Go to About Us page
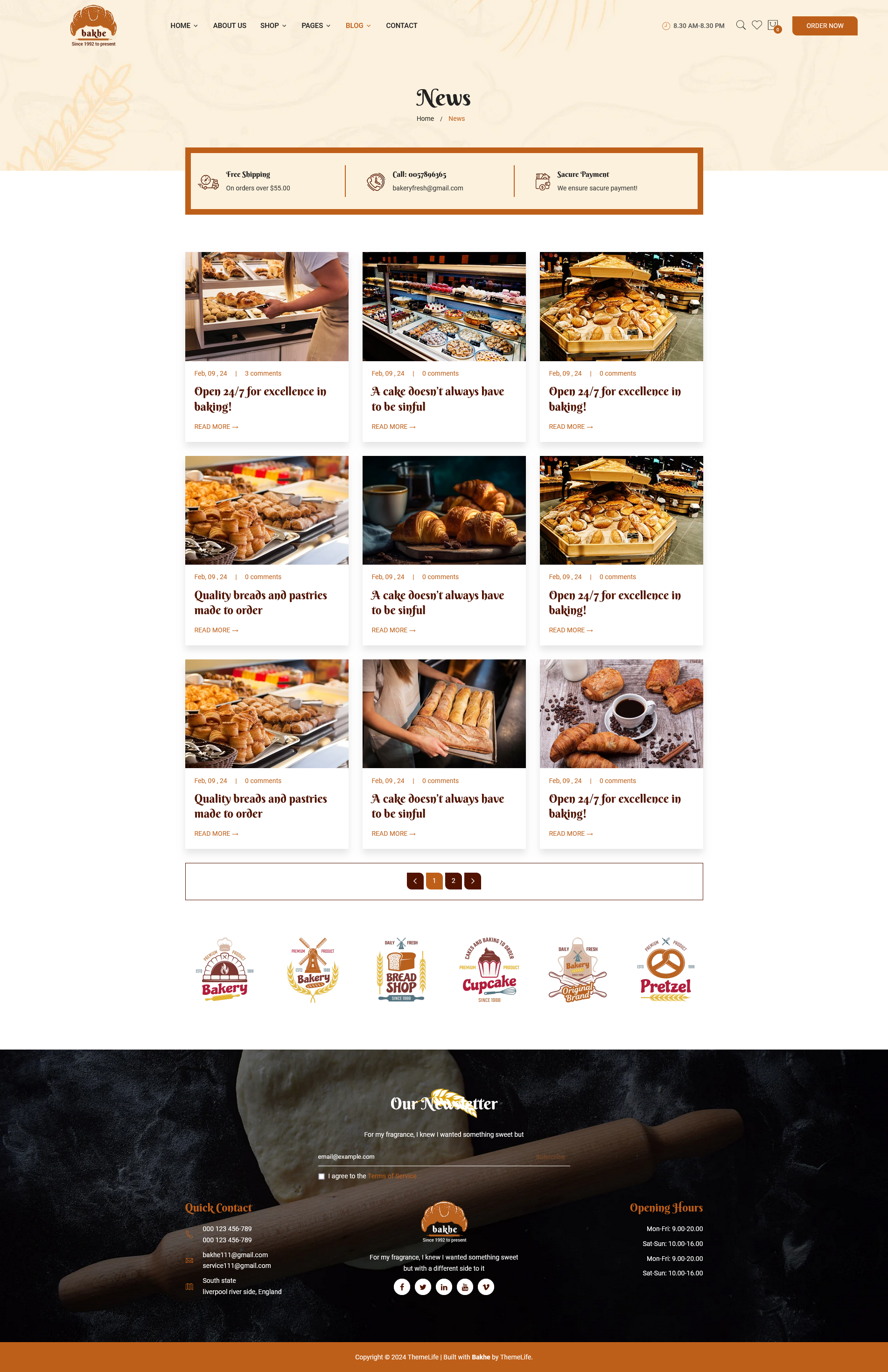Image resolution: width=888 pixels, height=1372 pixels. coord(229,26)
